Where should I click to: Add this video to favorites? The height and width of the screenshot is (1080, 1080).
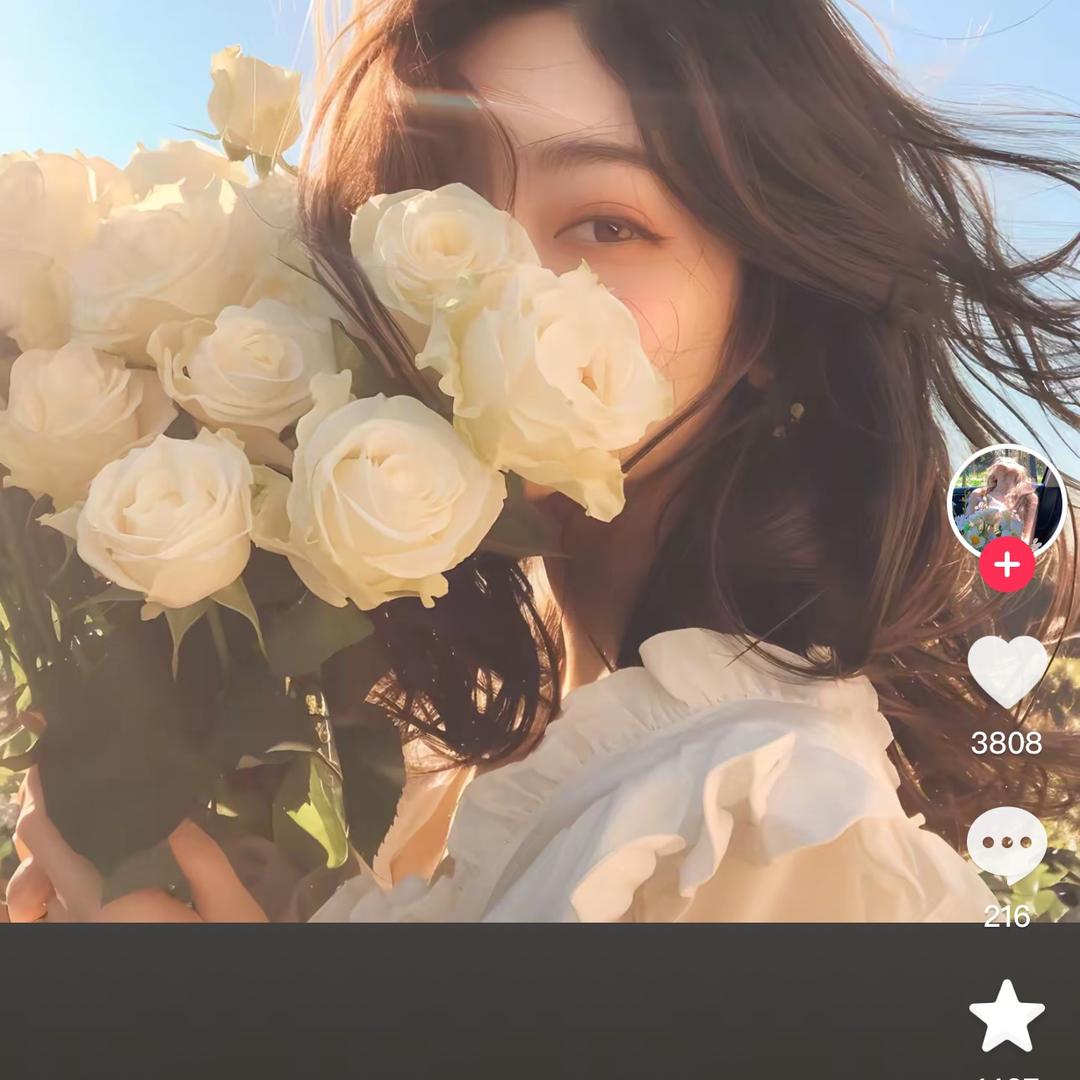point(1007,1015)
